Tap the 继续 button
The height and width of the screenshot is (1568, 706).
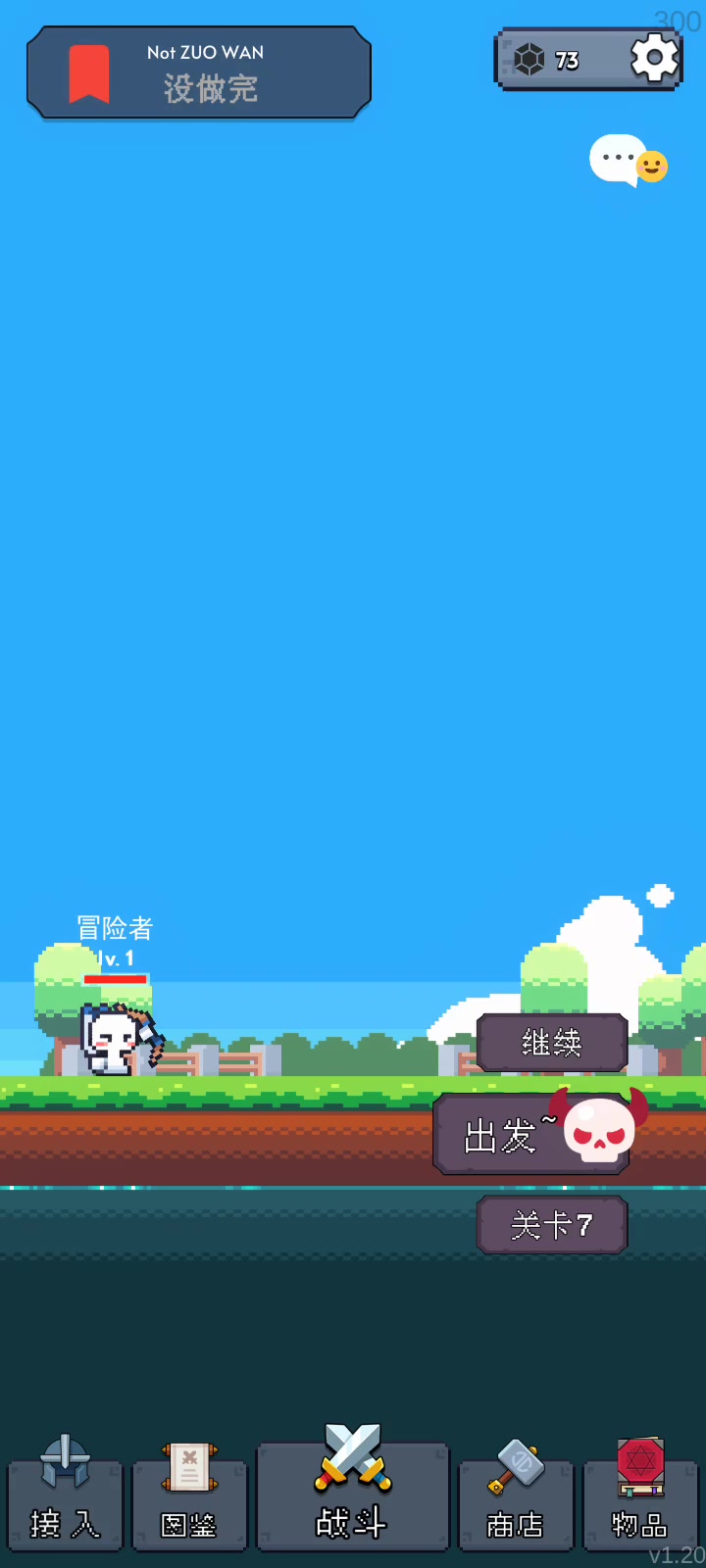(x=552, y=1043)
